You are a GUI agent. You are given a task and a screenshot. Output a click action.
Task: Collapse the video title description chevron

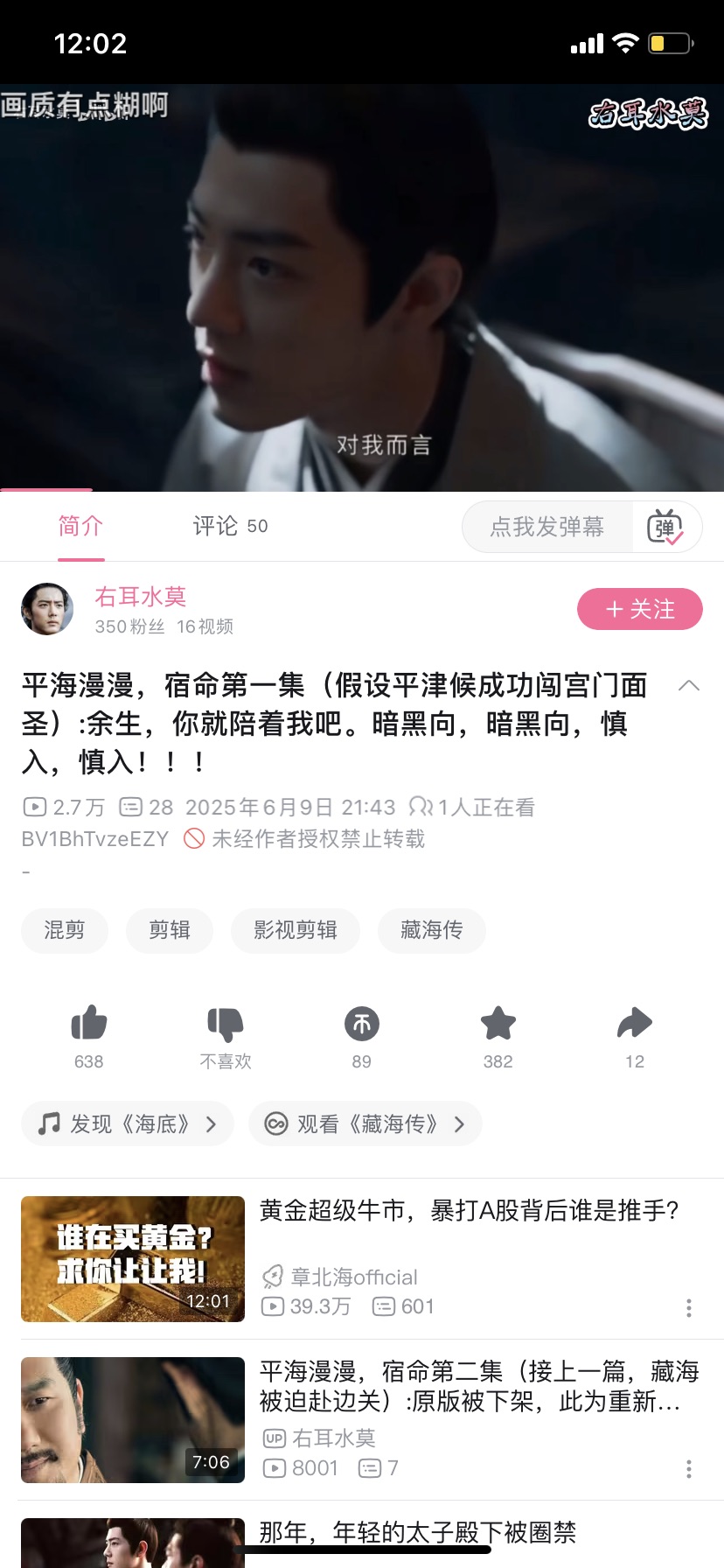click(x=689, y=686)
